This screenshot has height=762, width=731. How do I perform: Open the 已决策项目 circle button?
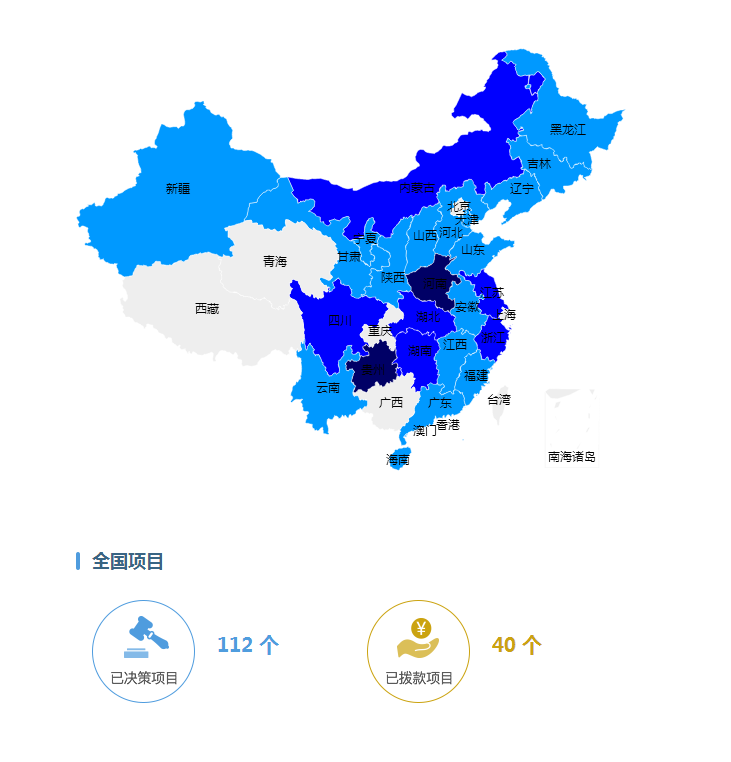pos(144,651)
